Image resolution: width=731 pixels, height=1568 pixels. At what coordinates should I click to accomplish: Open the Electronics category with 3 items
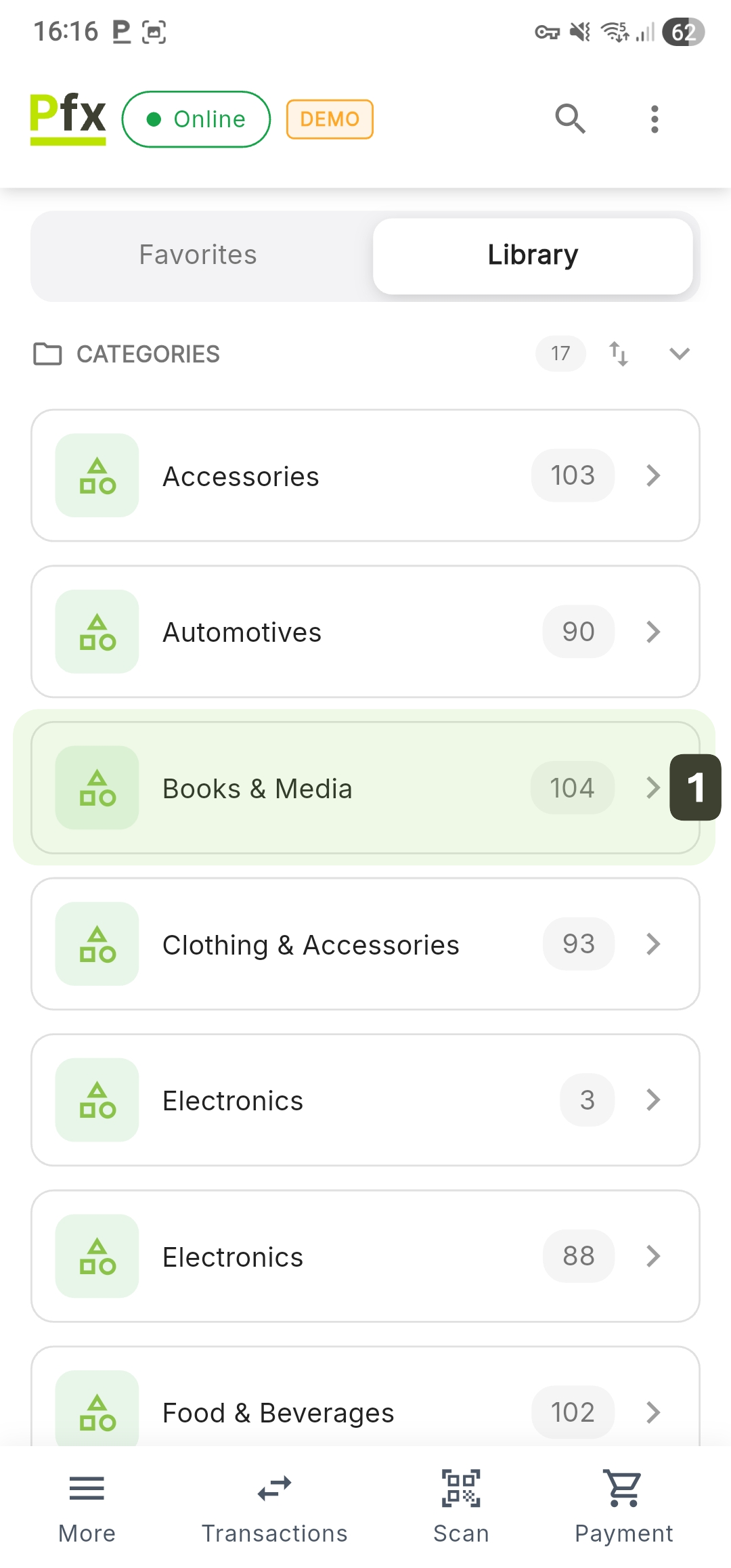(x=365, y=1100)
